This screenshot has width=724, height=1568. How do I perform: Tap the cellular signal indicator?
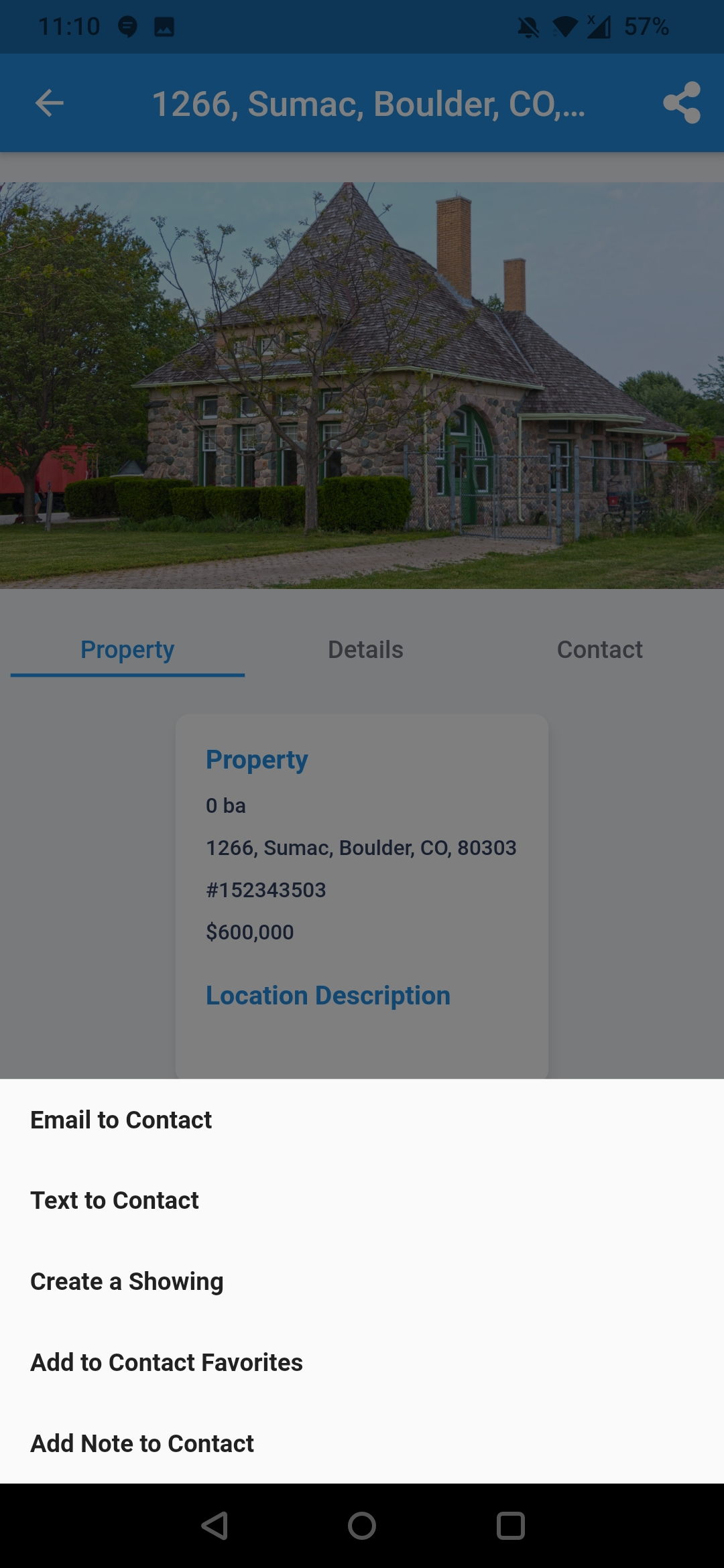pos(600,27)
